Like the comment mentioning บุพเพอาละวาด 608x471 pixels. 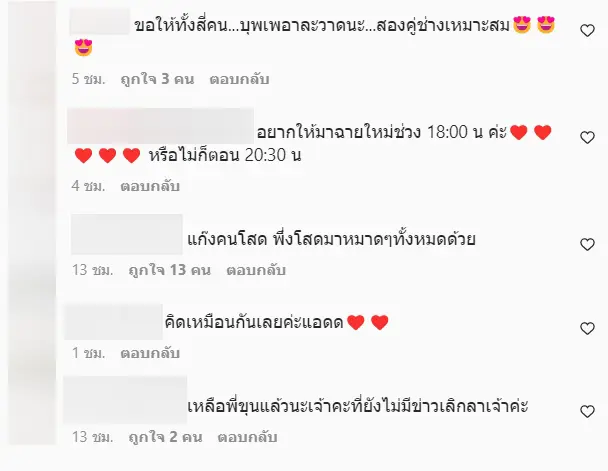tap(588, 31)
